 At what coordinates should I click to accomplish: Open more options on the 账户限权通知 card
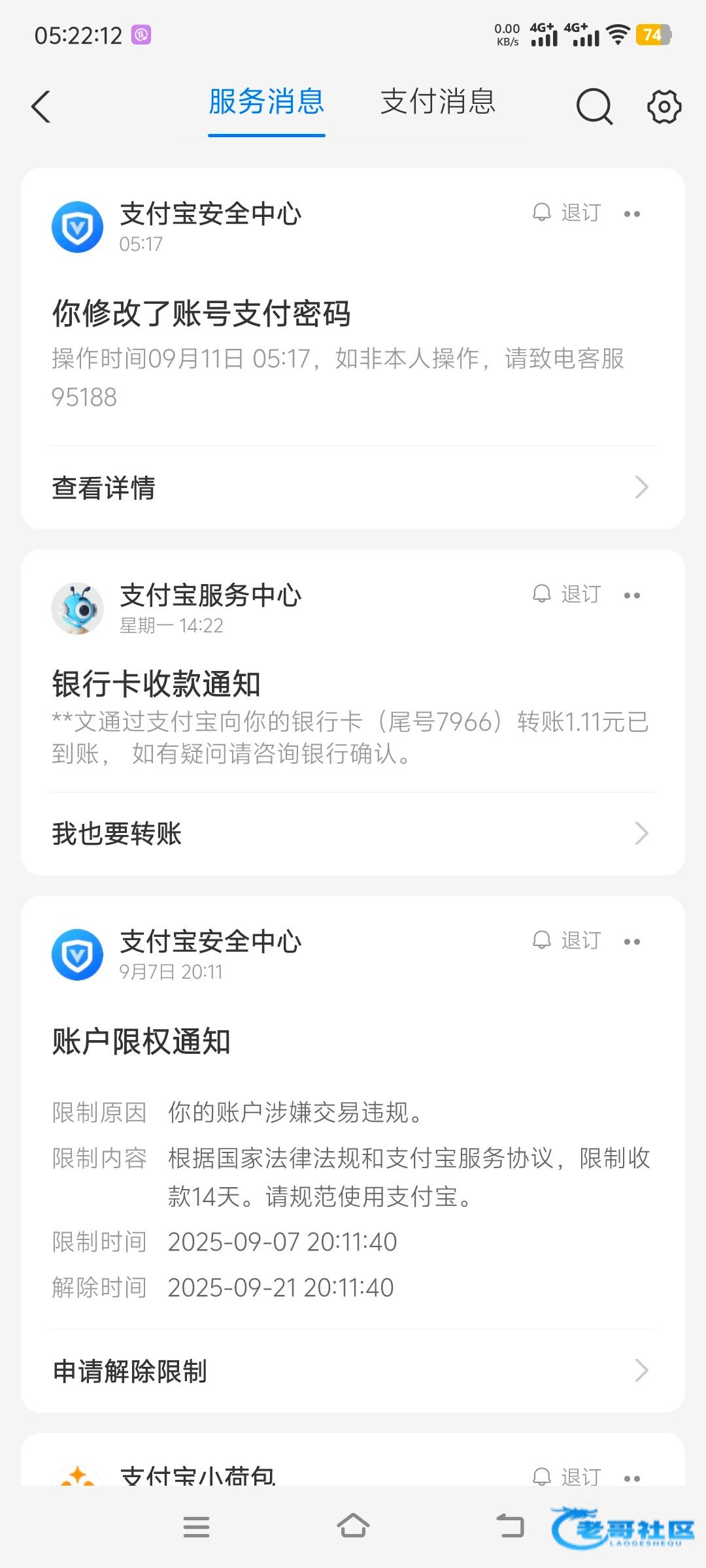(632, 941)
